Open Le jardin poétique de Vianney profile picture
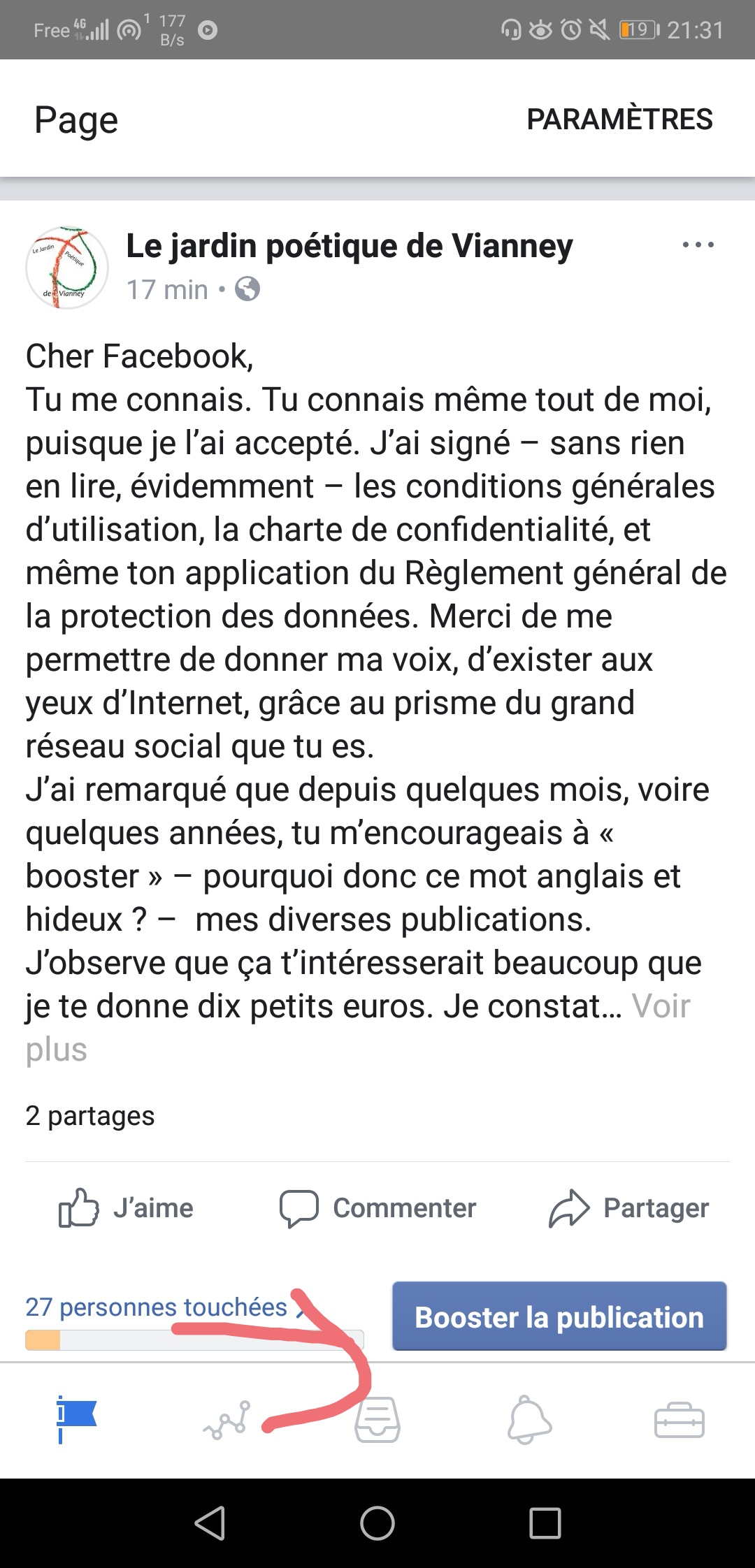 click(x=67, y=268)
